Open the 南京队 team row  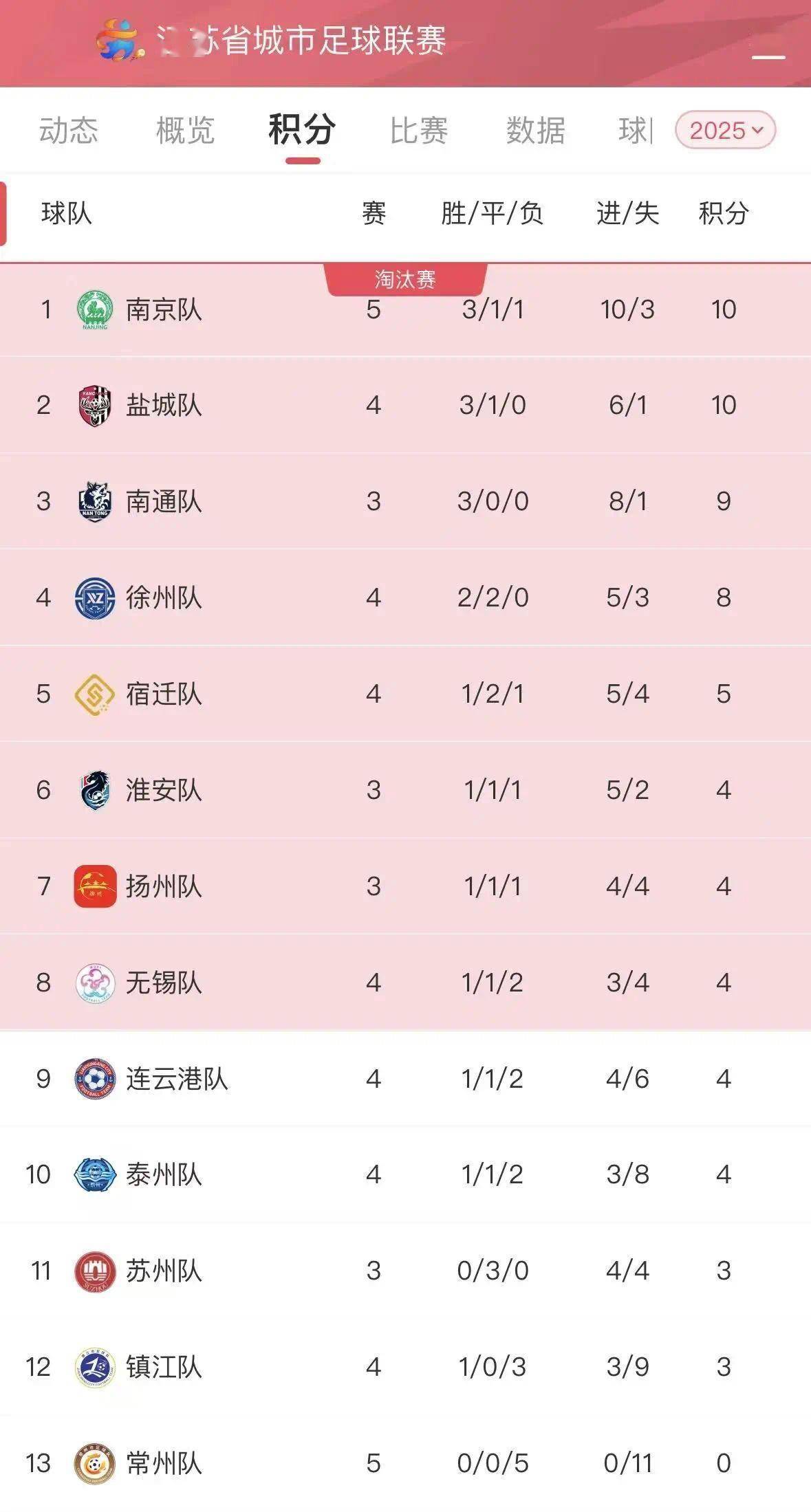click(405, 309)
